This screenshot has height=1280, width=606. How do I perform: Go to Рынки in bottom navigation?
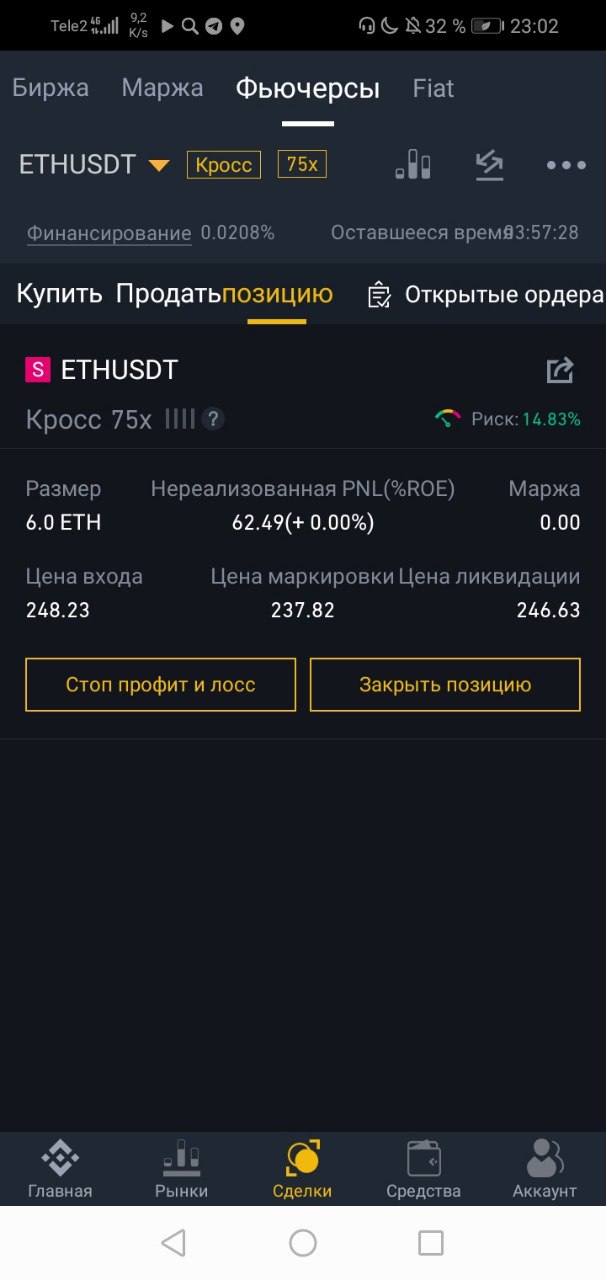coord(182,1169)
